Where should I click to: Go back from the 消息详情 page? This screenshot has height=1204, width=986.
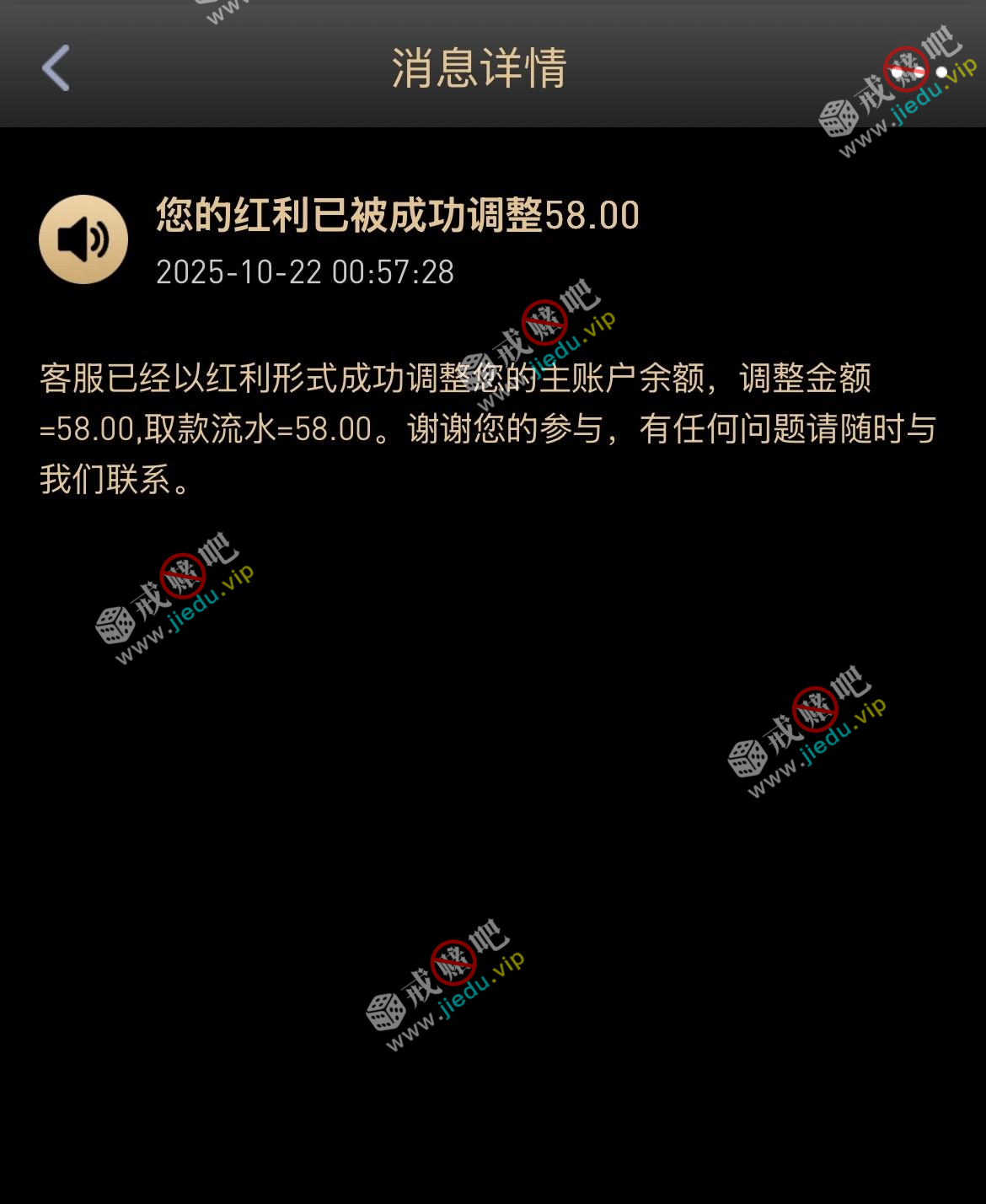click(x=56, y=67)
